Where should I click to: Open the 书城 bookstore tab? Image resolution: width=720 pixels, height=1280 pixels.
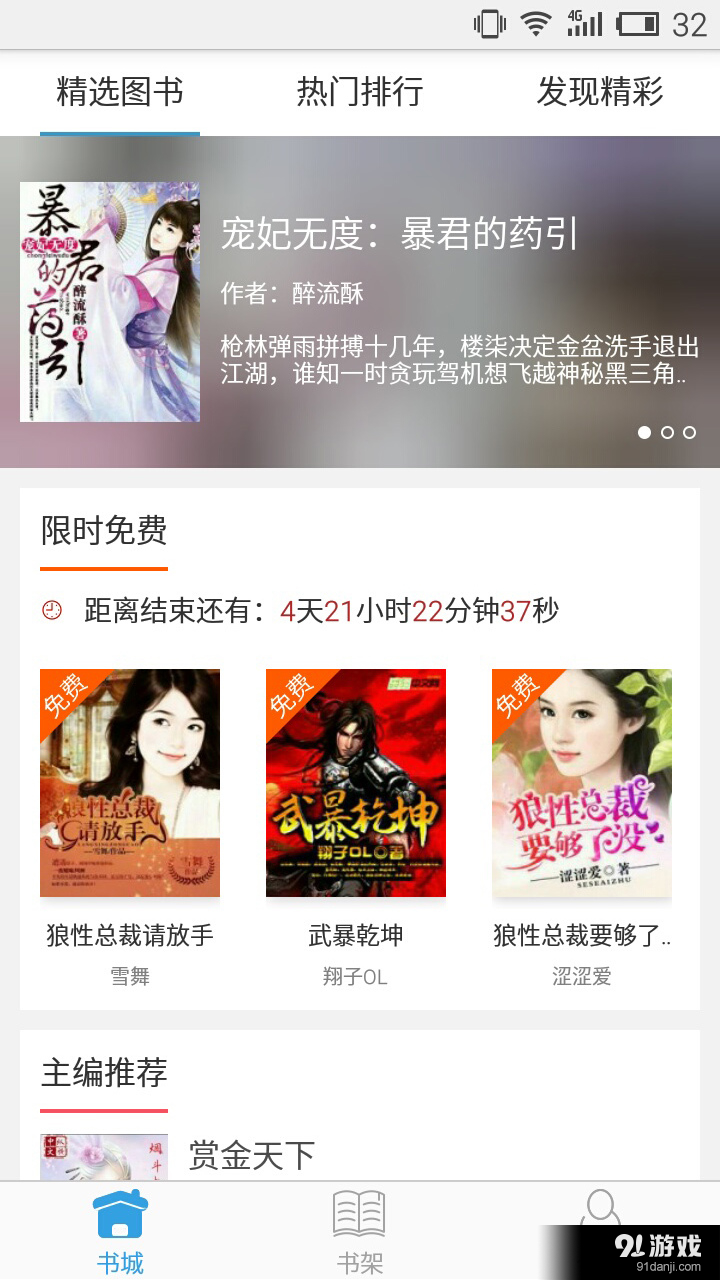pos(120,1230)
